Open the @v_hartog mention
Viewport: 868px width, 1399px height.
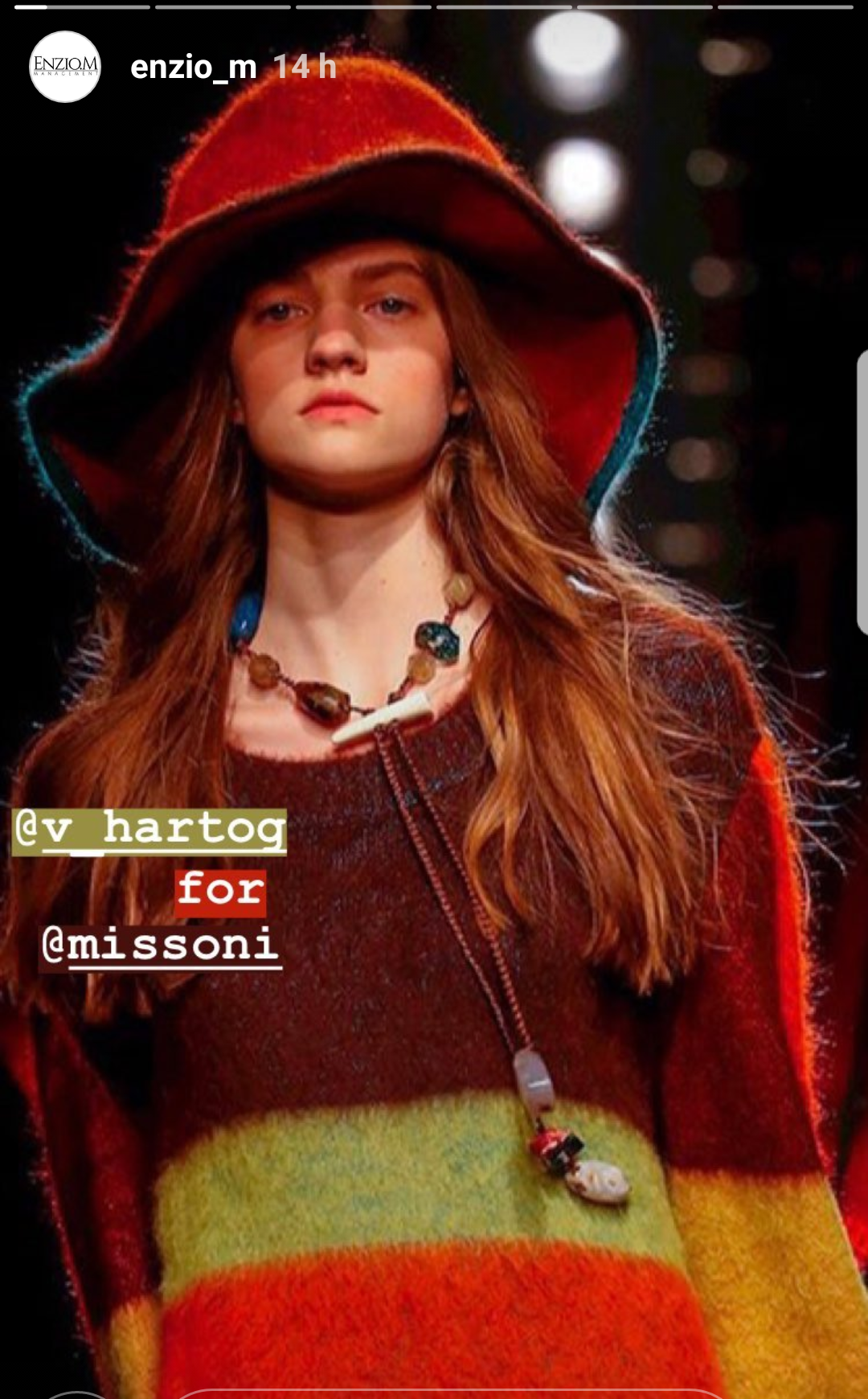[x=149, y=831]
